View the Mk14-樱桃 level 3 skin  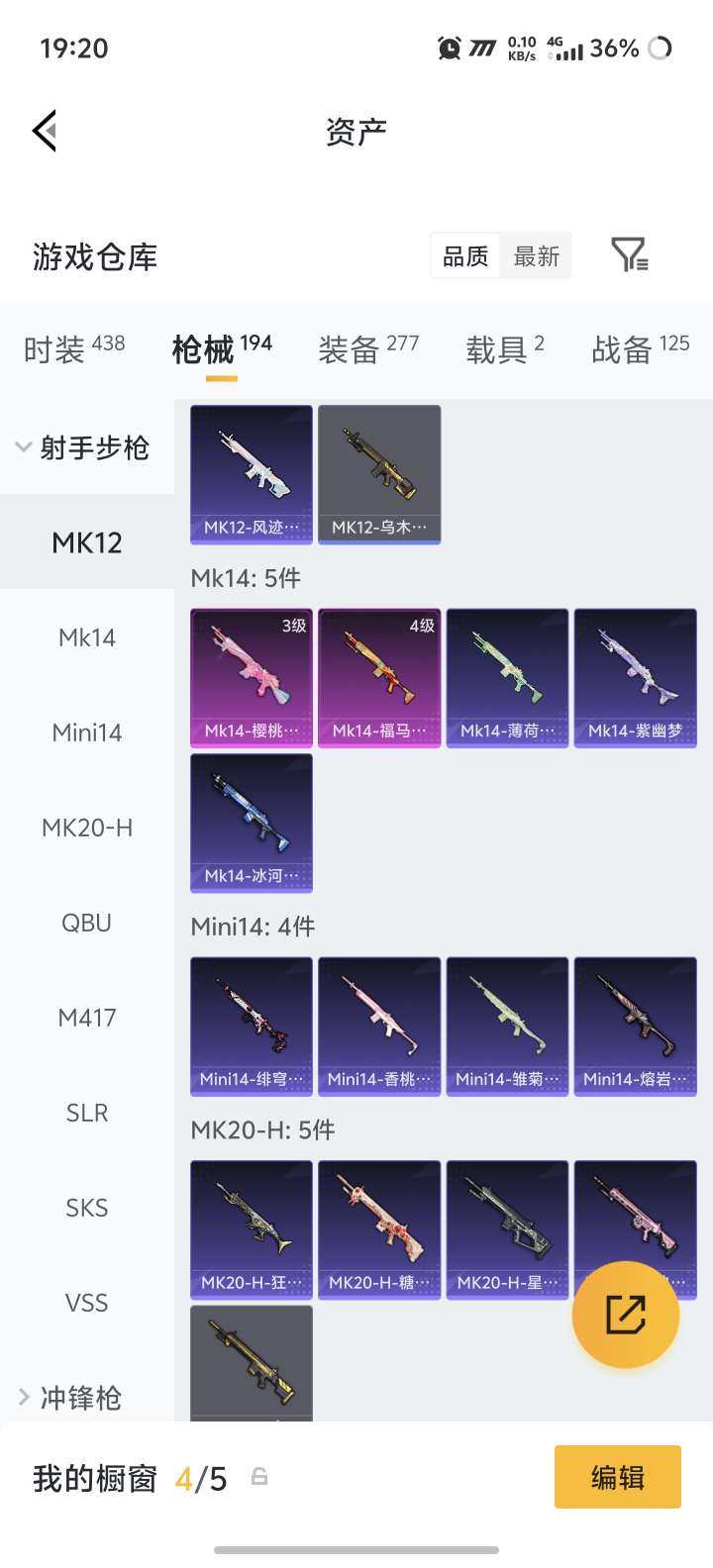pos(252,678)
